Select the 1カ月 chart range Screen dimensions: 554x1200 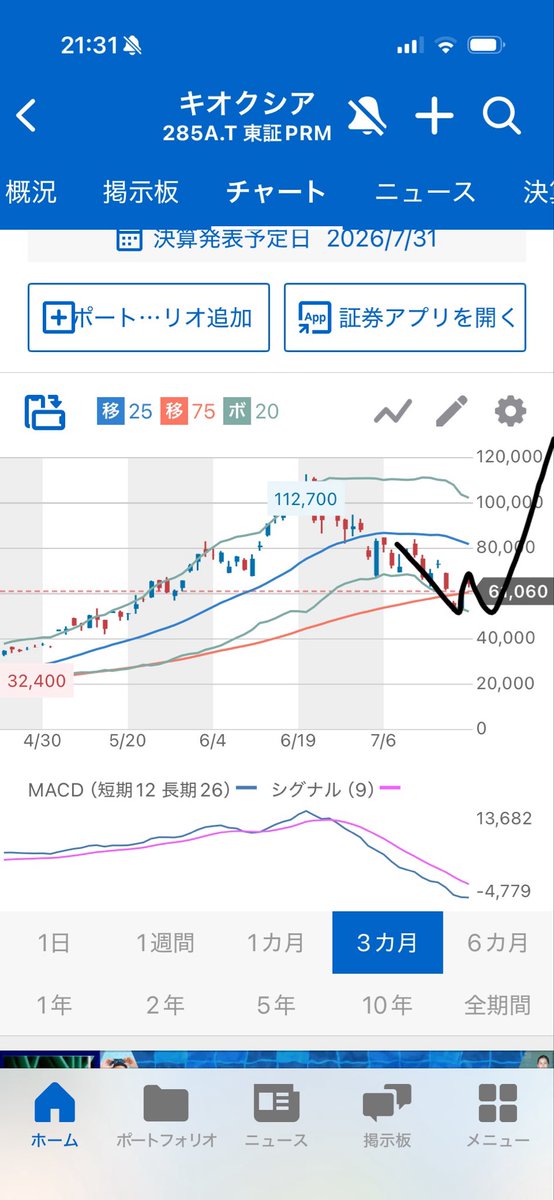[276, 942]
